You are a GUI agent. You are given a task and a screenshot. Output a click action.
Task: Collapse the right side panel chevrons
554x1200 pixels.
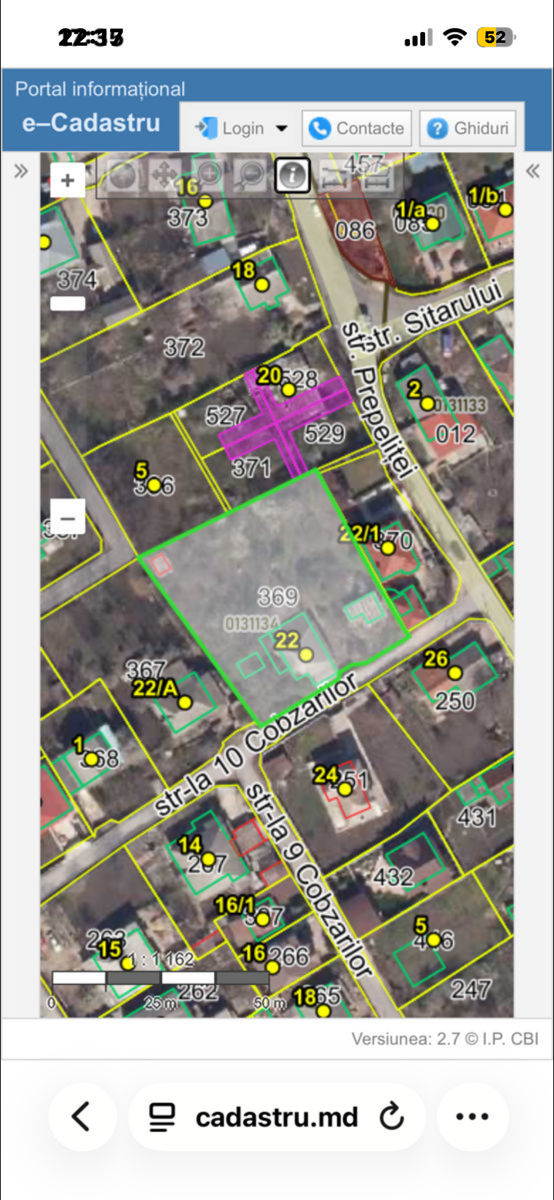[533, 171]
